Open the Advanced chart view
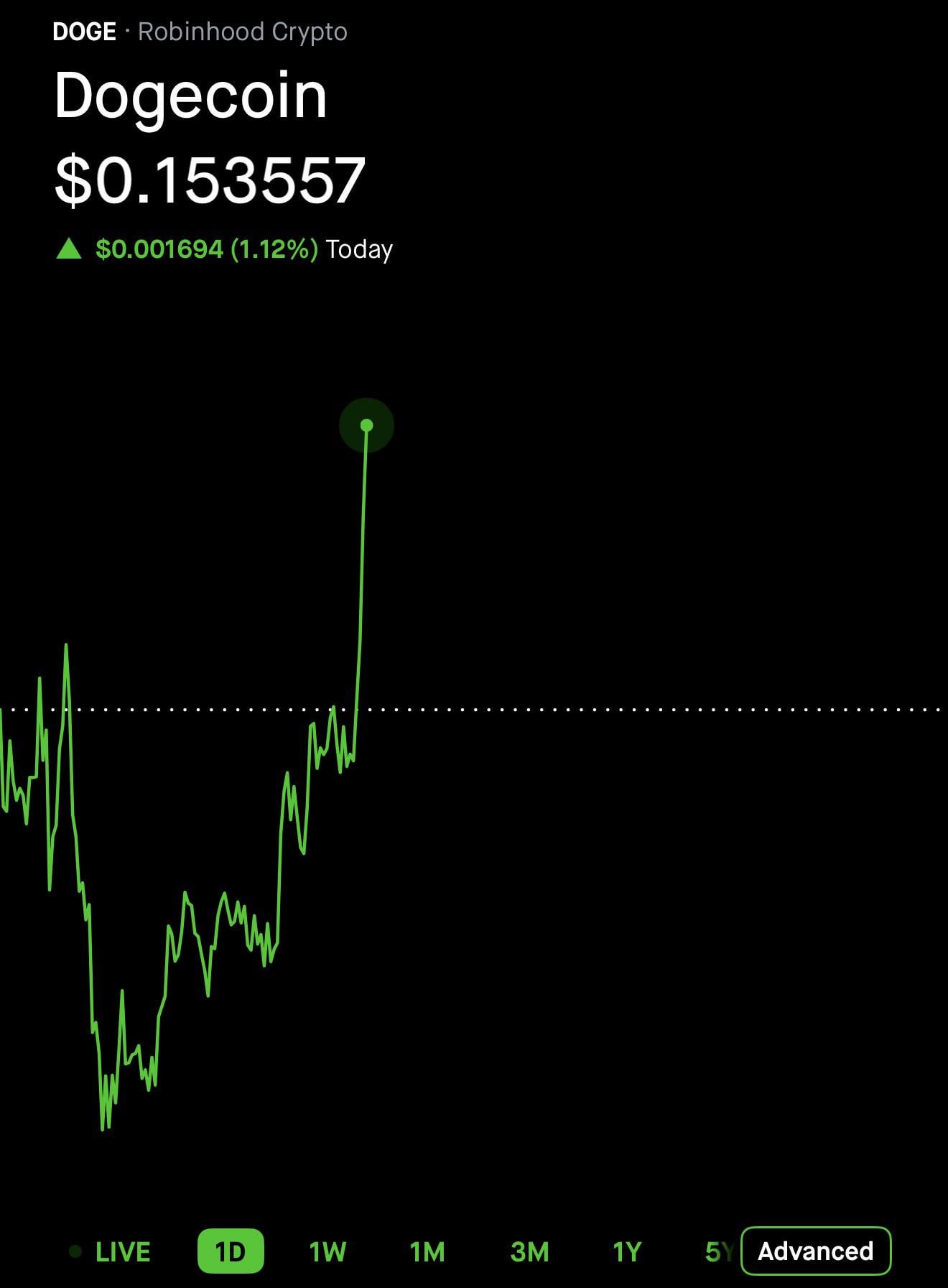Viewport: 948px width, 1288px height. tap(815, 1251)
